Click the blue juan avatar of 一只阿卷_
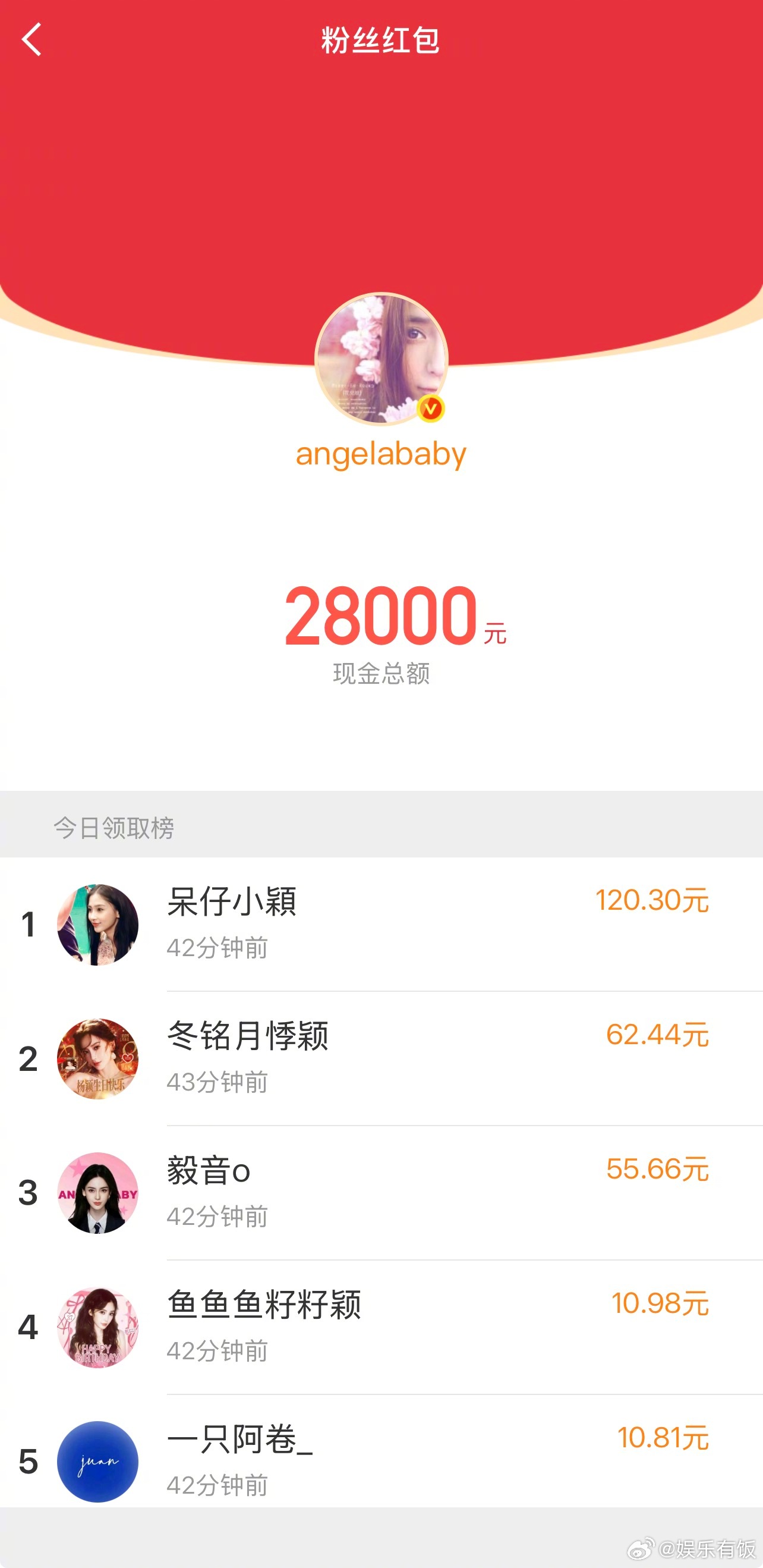Screen dimensions: 763x1568 pyautogui.click(x=97, y=1461)
